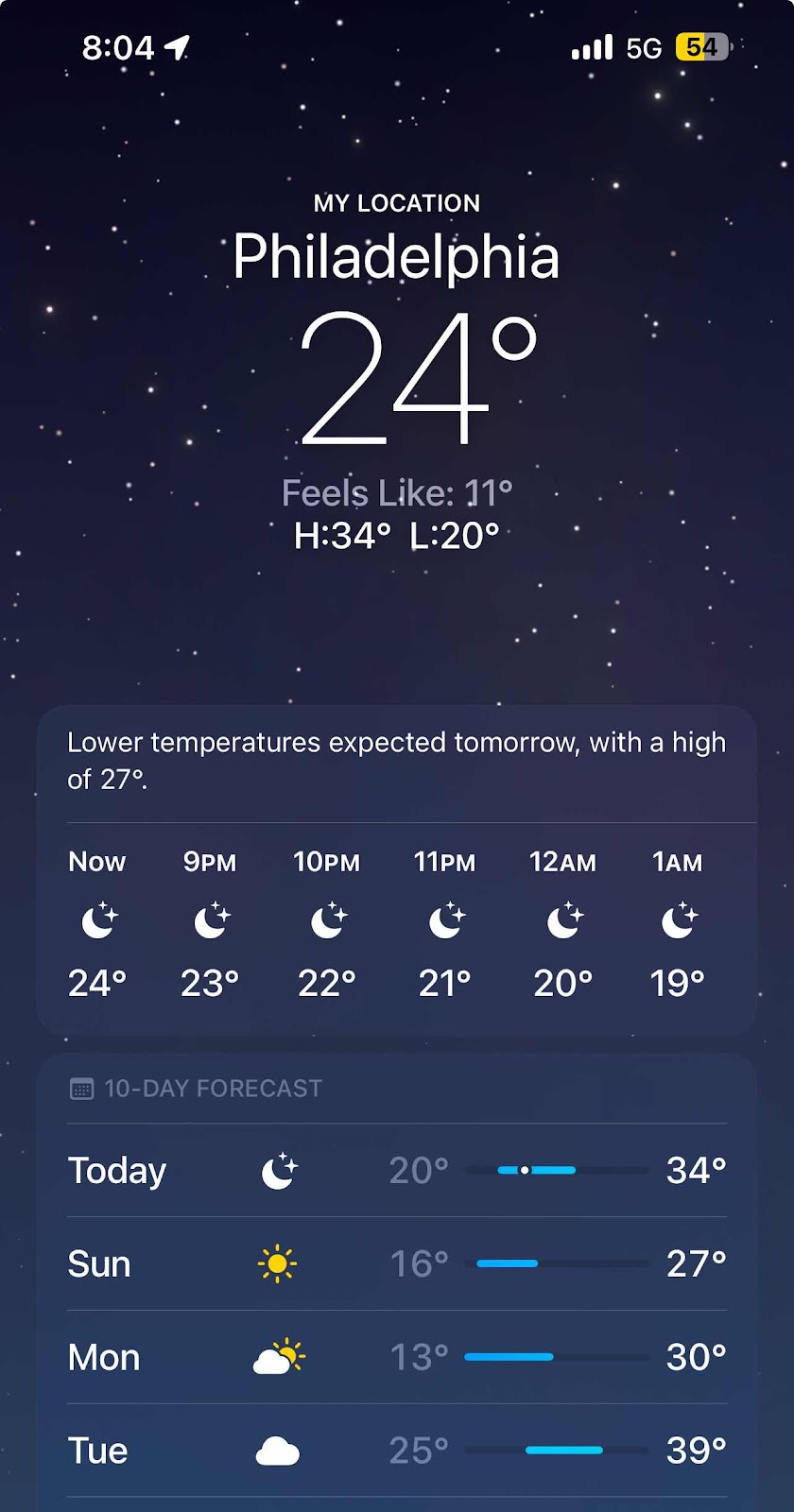Open Mon forecast details
The image size is (794, 1512).
coord(397,1357)
